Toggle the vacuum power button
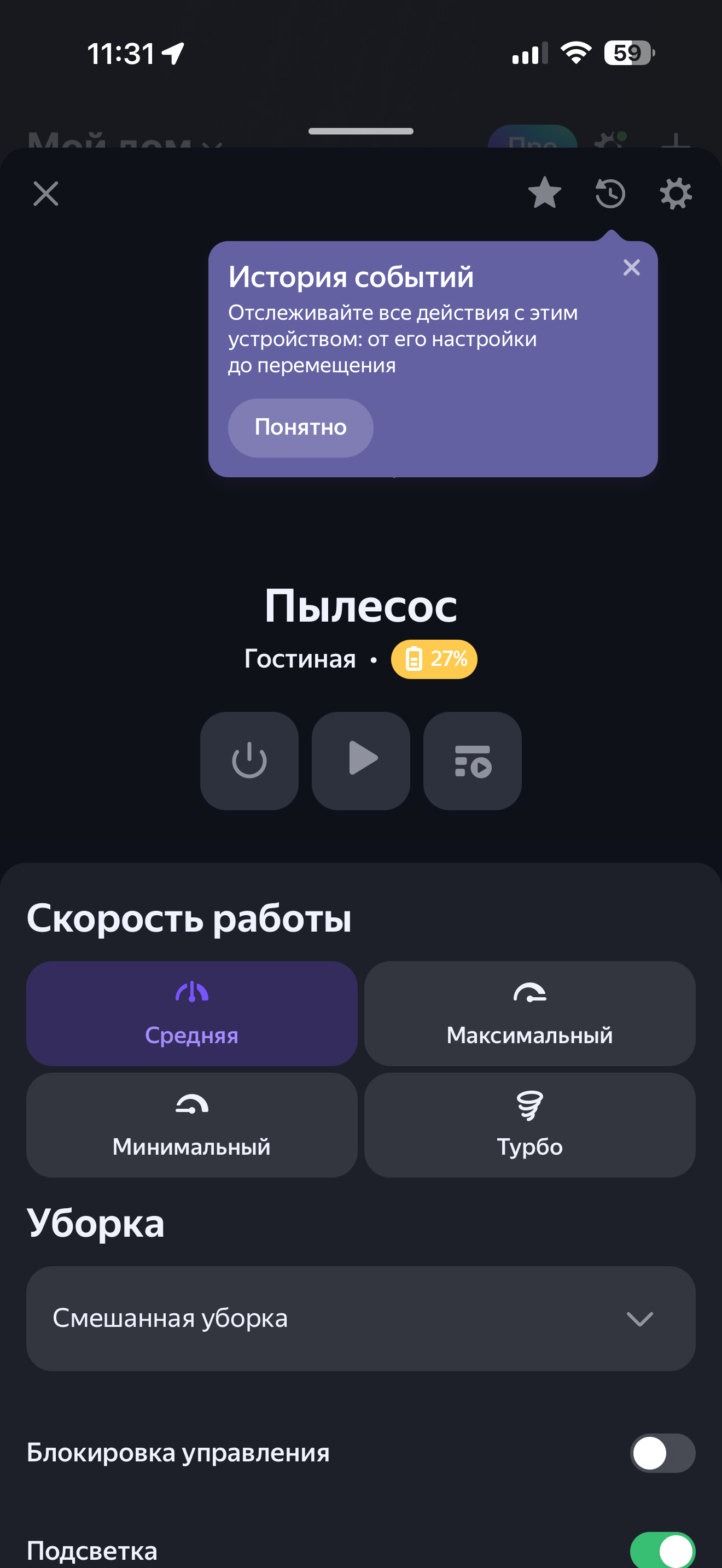722x1568 pixels. coord(249,760)
